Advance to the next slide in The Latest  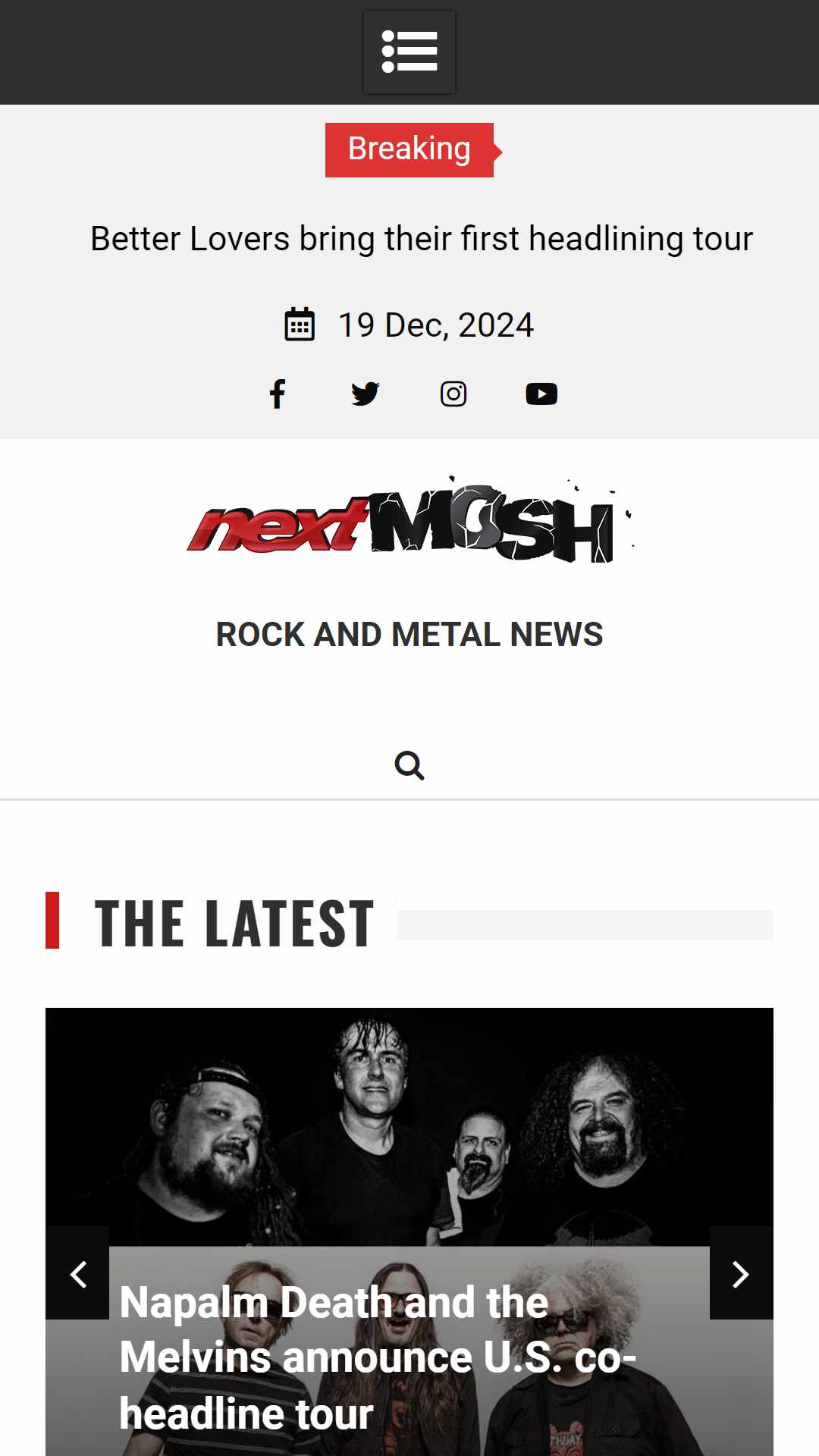[742, 1273]
